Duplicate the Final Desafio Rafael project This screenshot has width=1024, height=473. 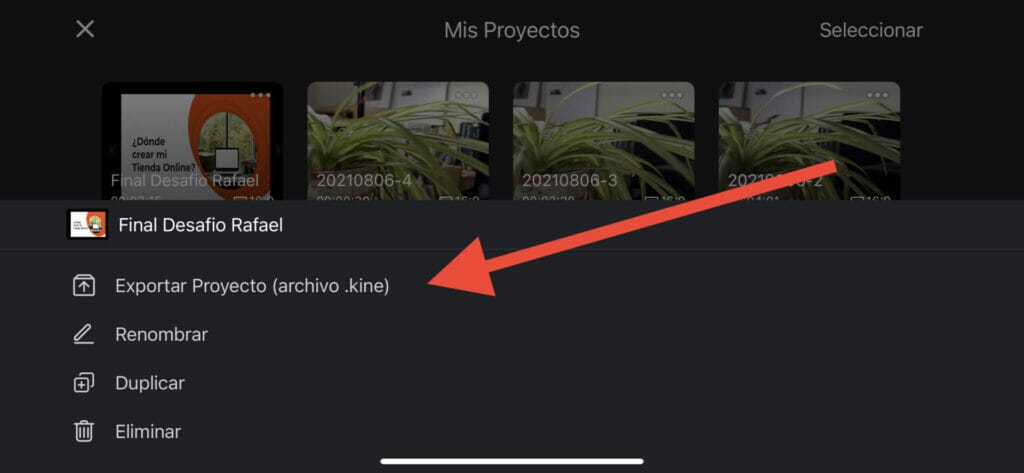tap(149, 383)
